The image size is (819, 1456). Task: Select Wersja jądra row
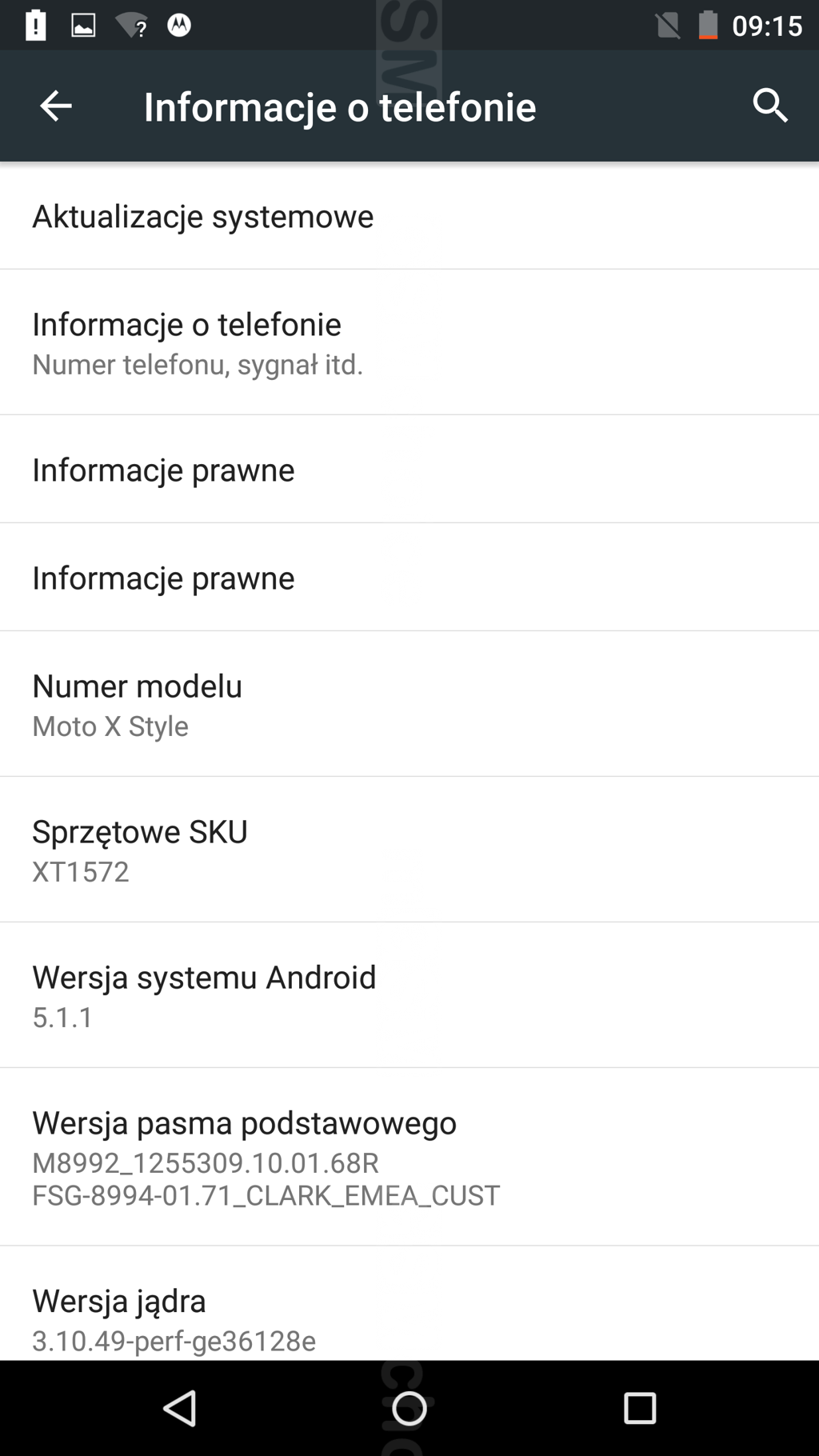(x=409, y=1304)
